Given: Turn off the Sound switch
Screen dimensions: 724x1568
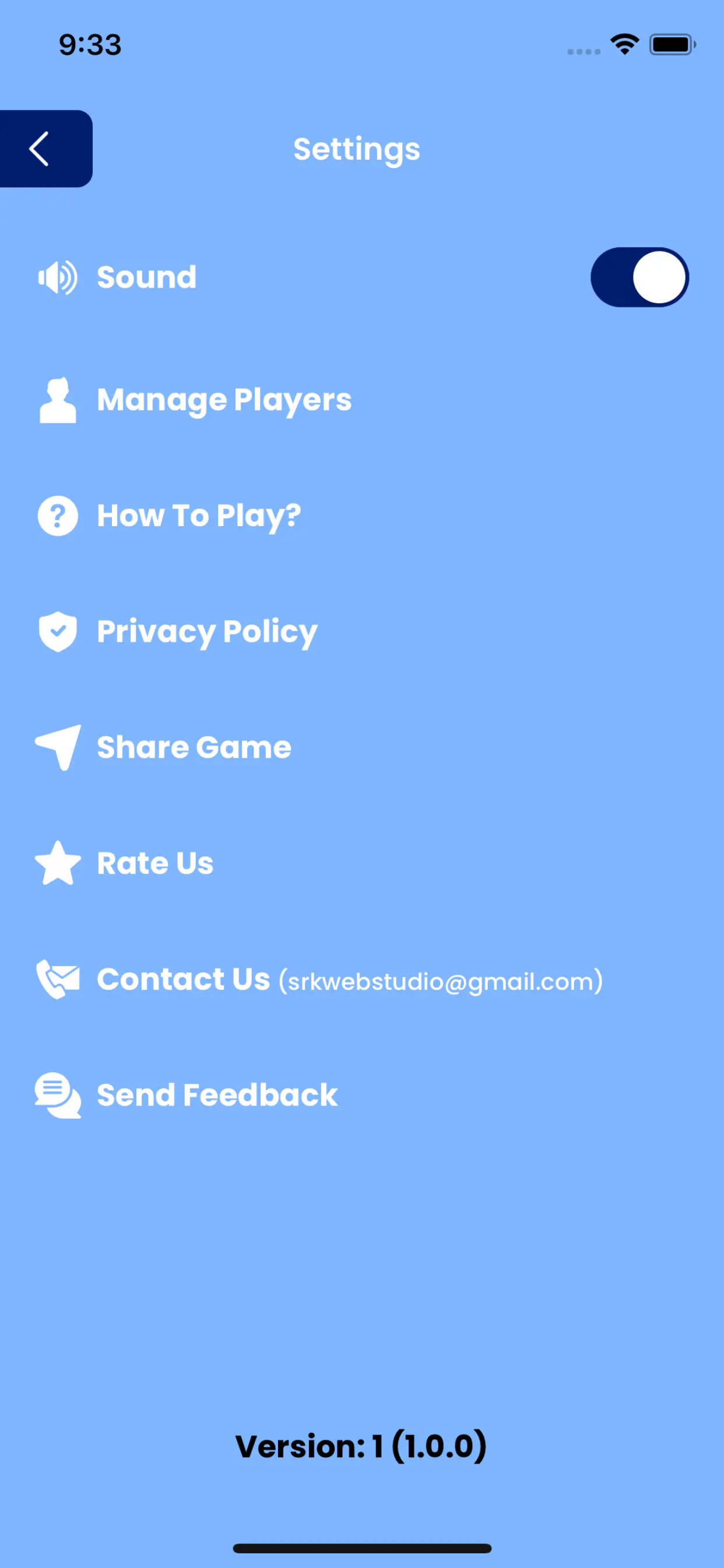Looking at the screenshot, I should click(639, 278).
